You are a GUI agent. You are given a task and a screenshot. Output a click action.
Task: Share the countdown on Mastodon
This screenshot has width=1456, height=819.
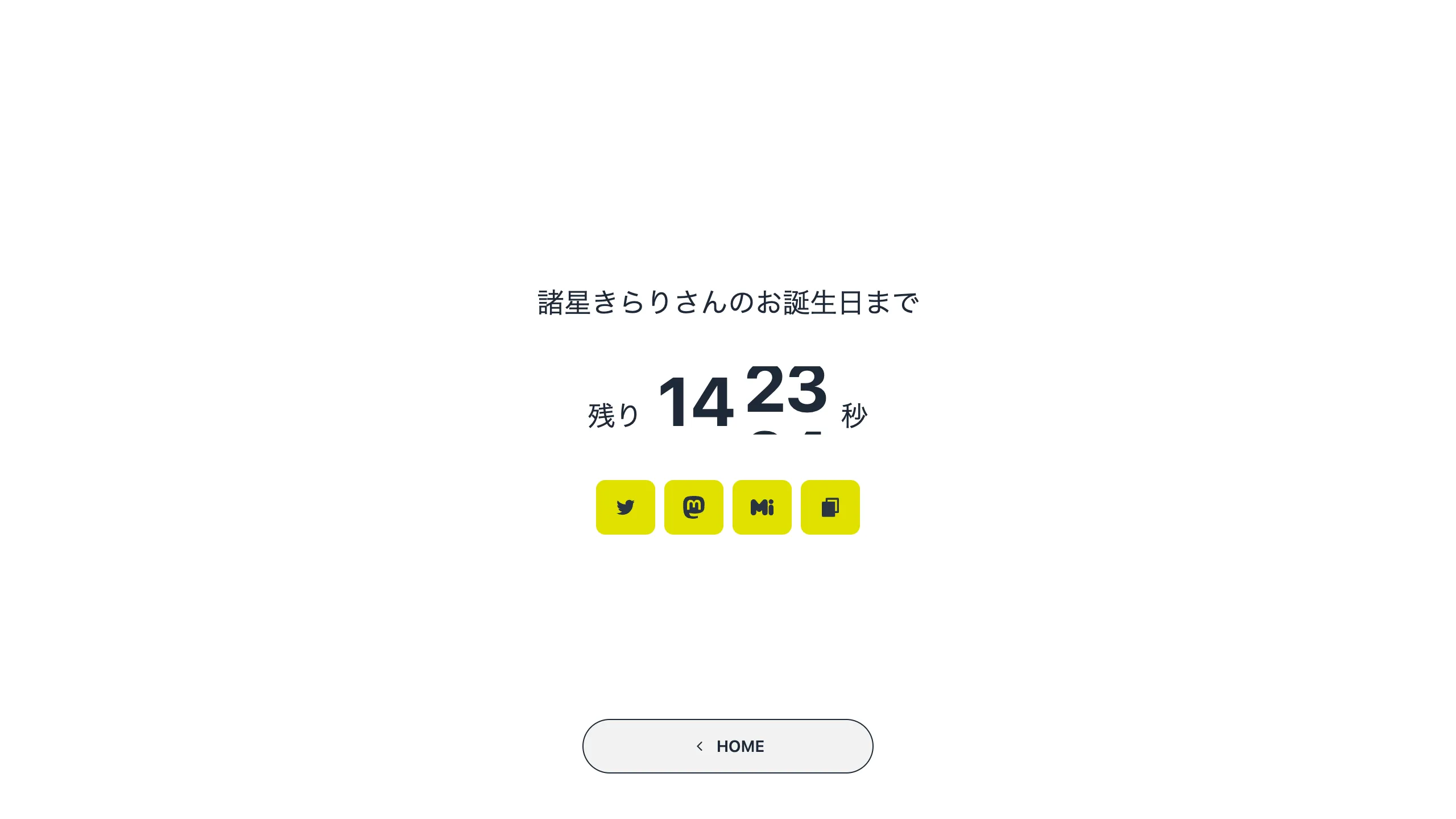693,507
